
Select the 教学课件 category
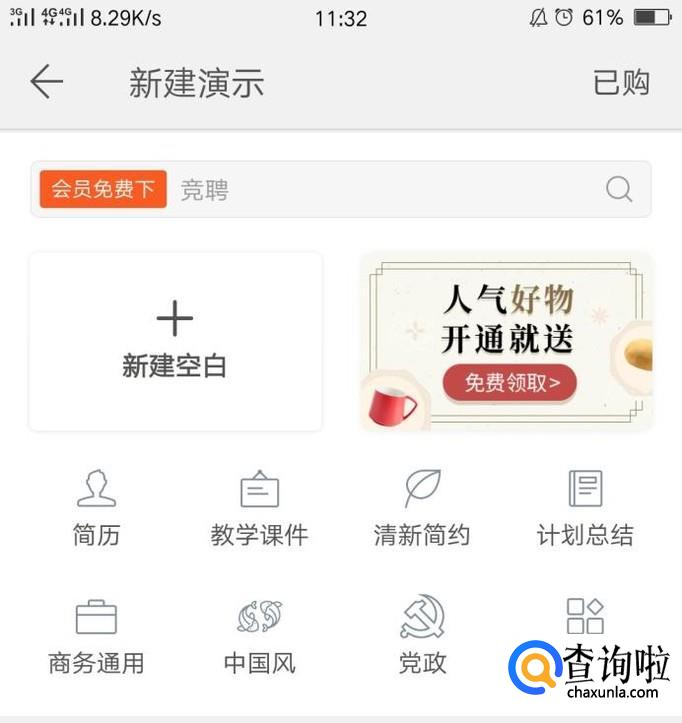tap(259, 509)
